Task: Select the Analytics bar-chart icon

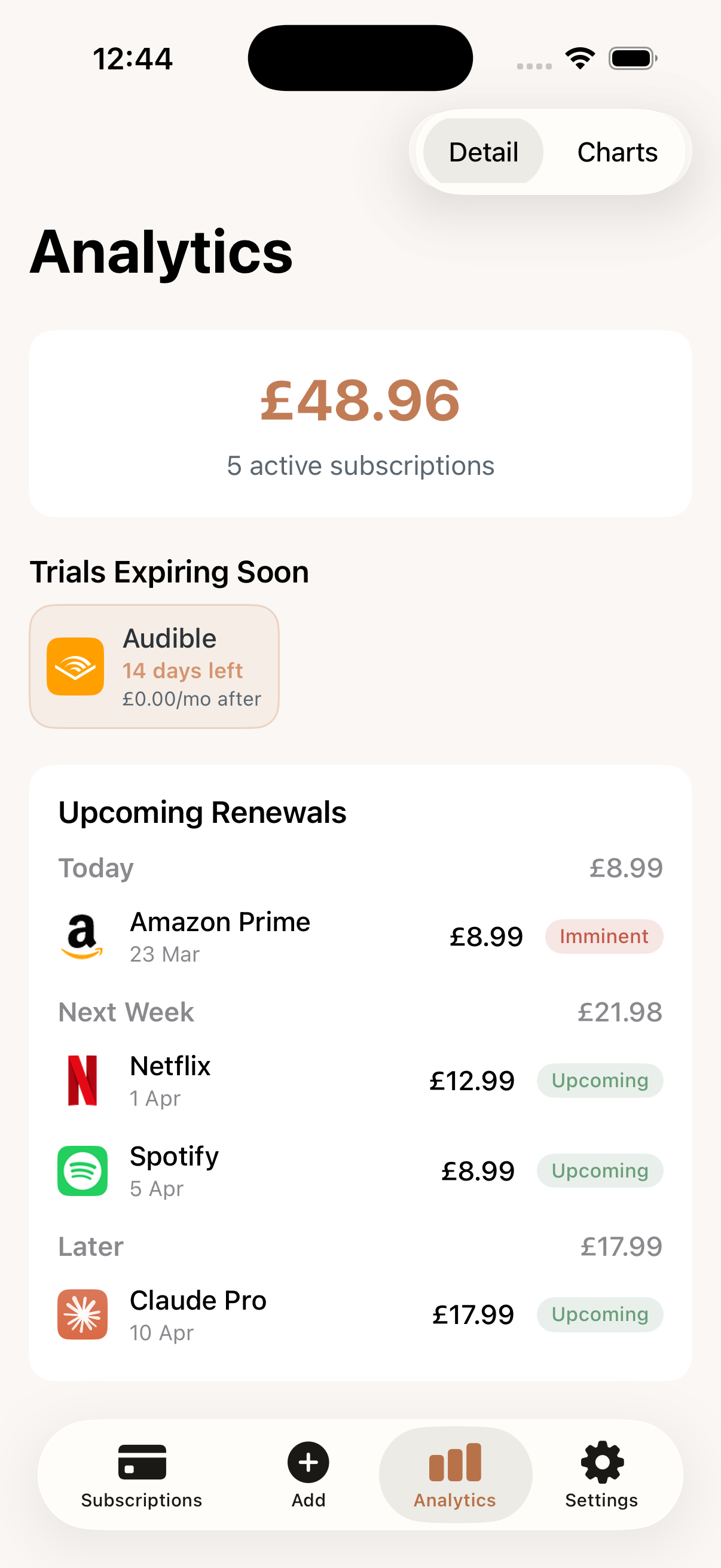Action: click(x=455, y=1461)
